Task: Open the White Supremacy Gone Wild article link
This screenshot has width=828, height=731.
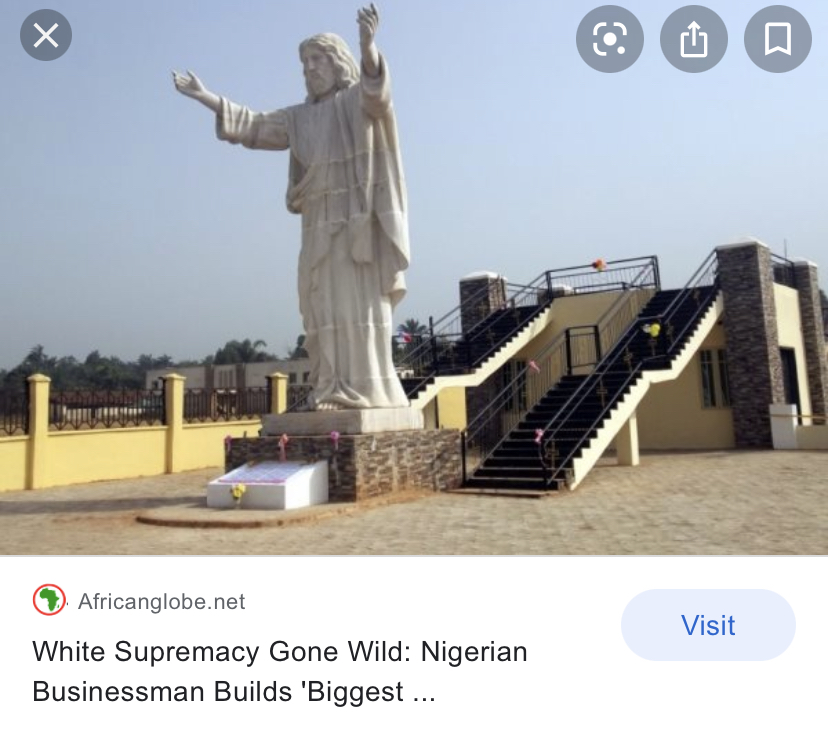Action: 280,671
